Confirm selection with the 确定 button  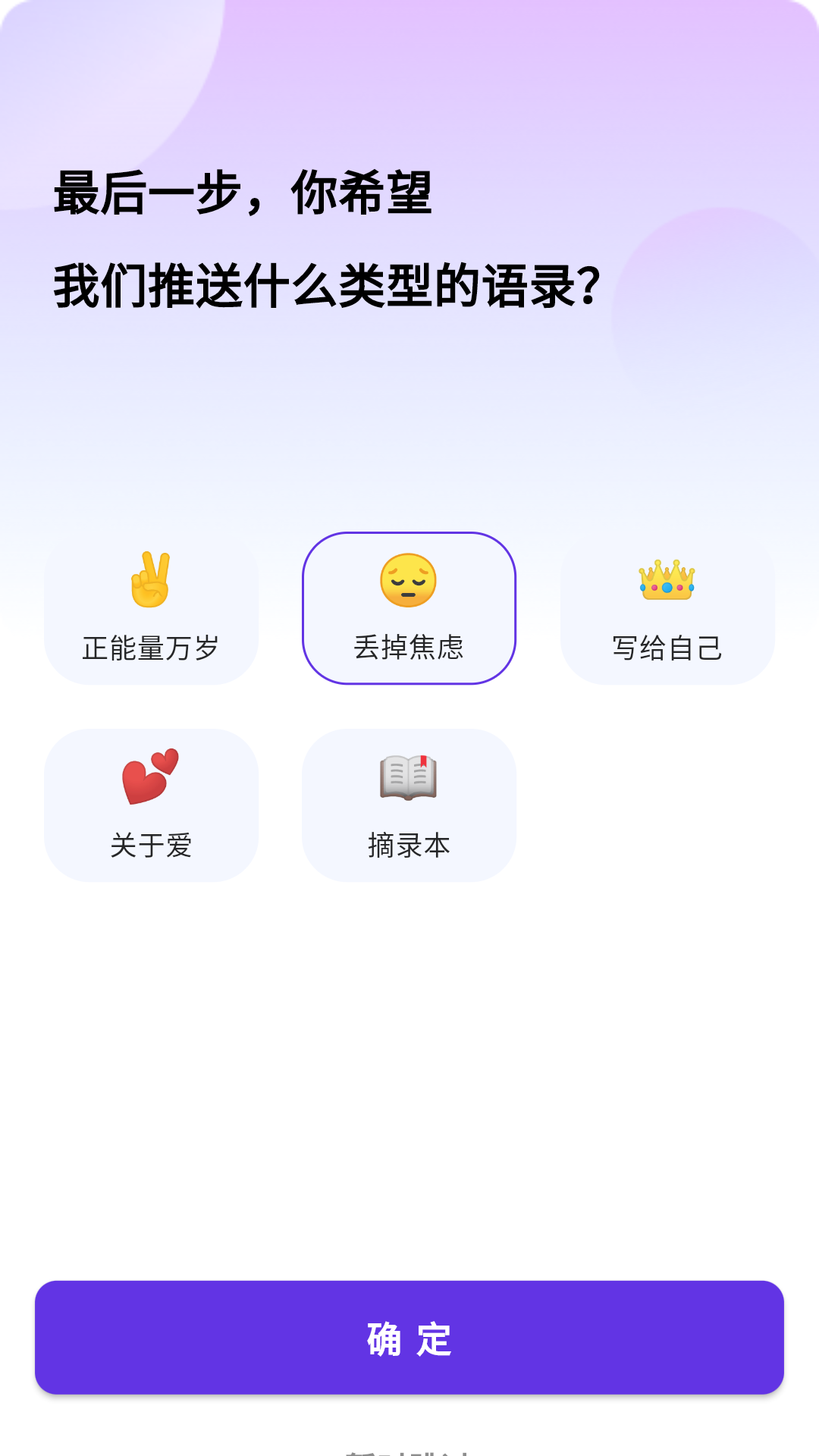[409, 1338]
